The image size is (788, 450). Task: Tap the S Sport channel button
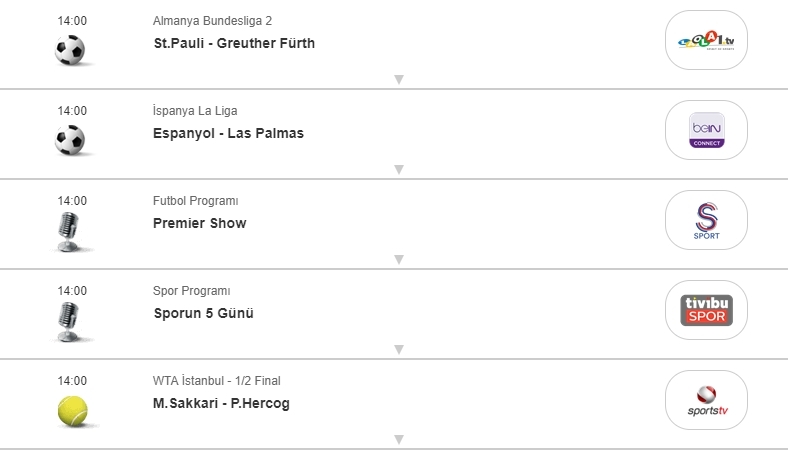tap(706, 220)
